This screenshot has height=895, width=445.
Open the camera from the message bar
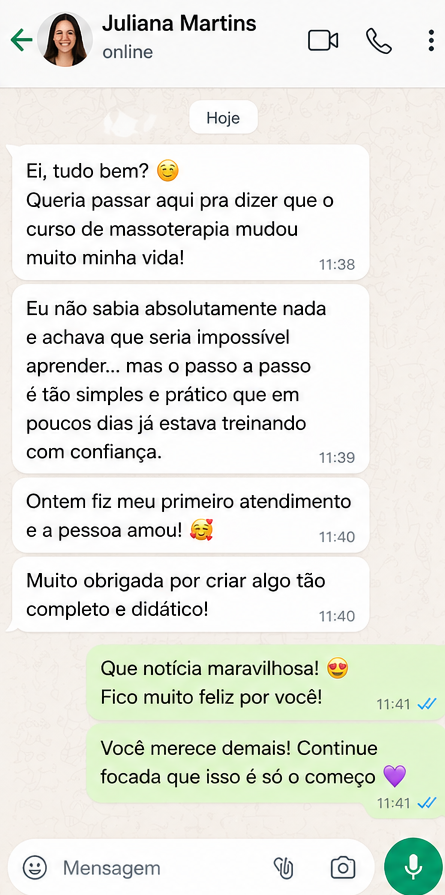point(343,868)
